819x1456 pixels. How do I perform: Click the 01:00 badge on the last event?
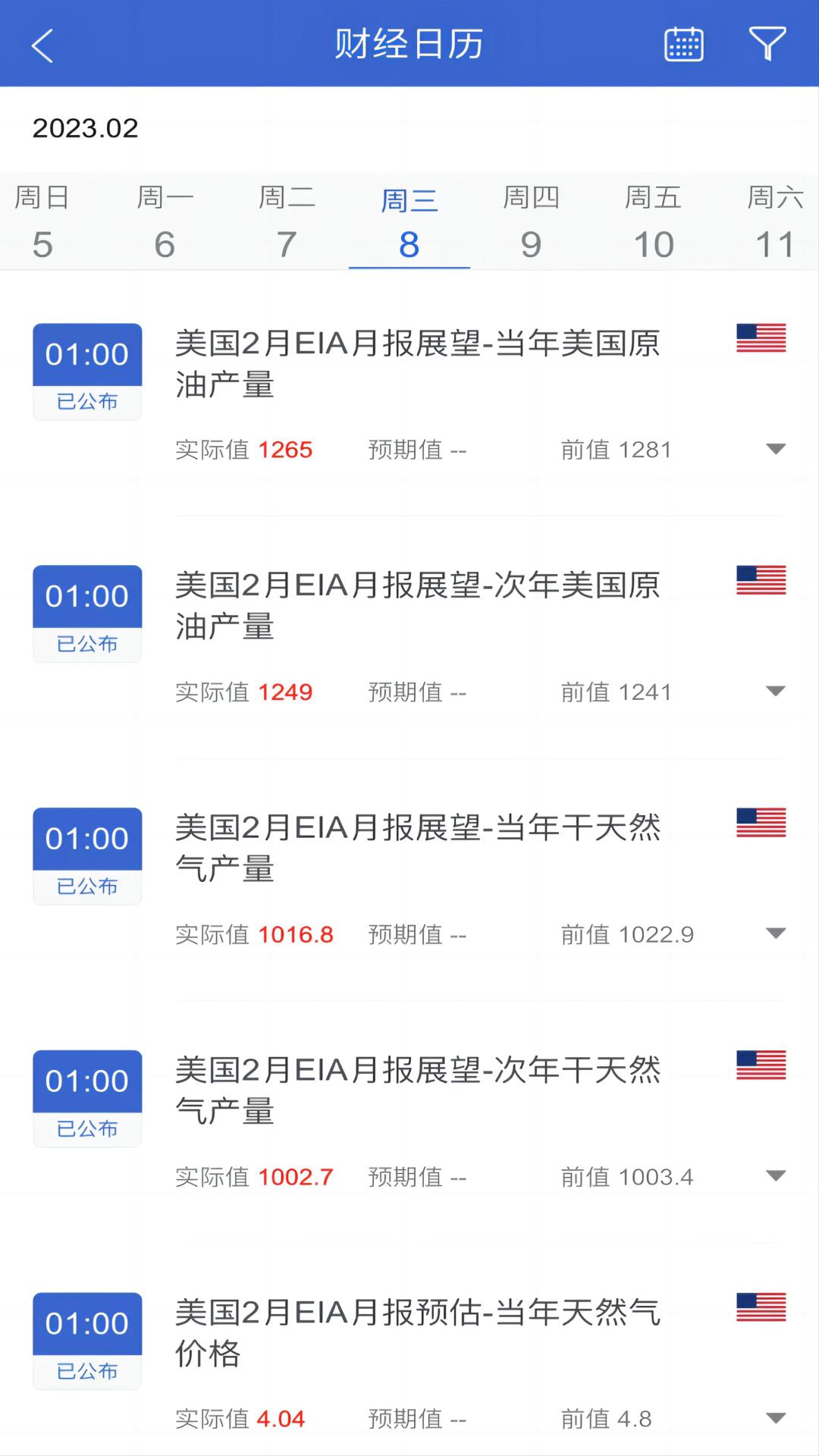(x=86, y=1323)
